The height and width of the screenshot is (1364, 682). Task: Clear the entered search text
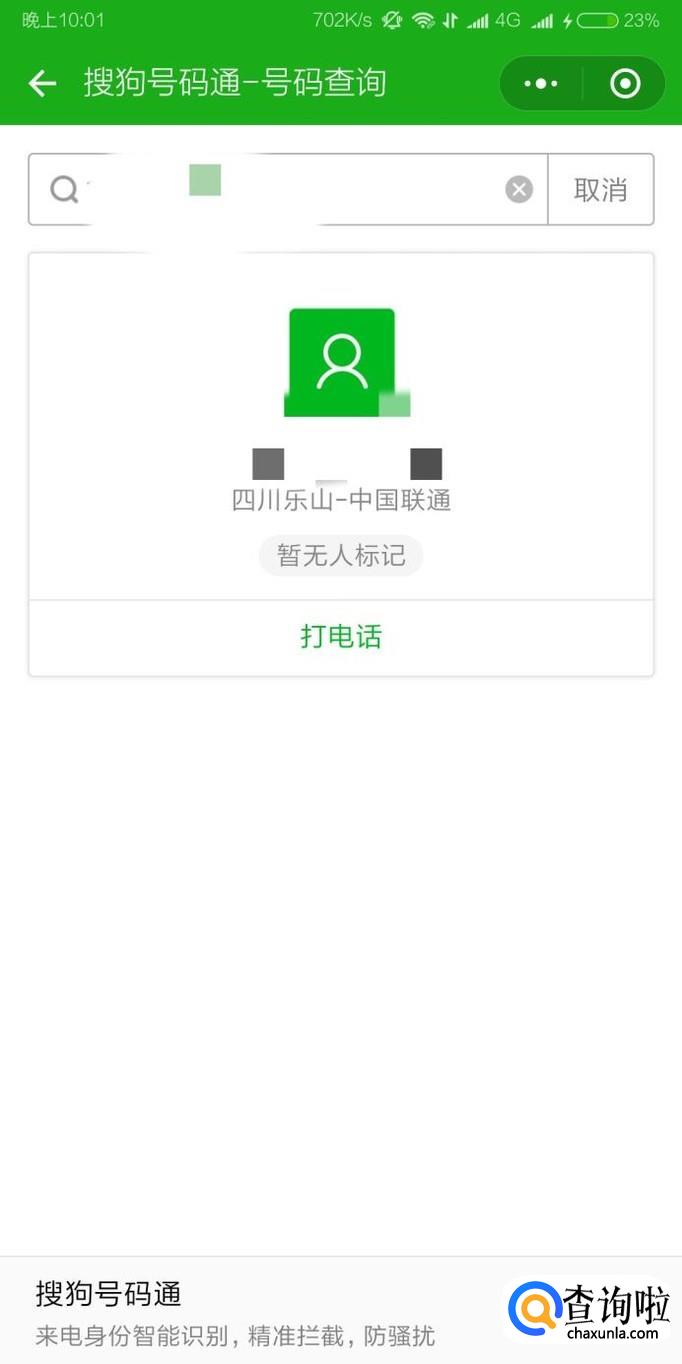518,189
